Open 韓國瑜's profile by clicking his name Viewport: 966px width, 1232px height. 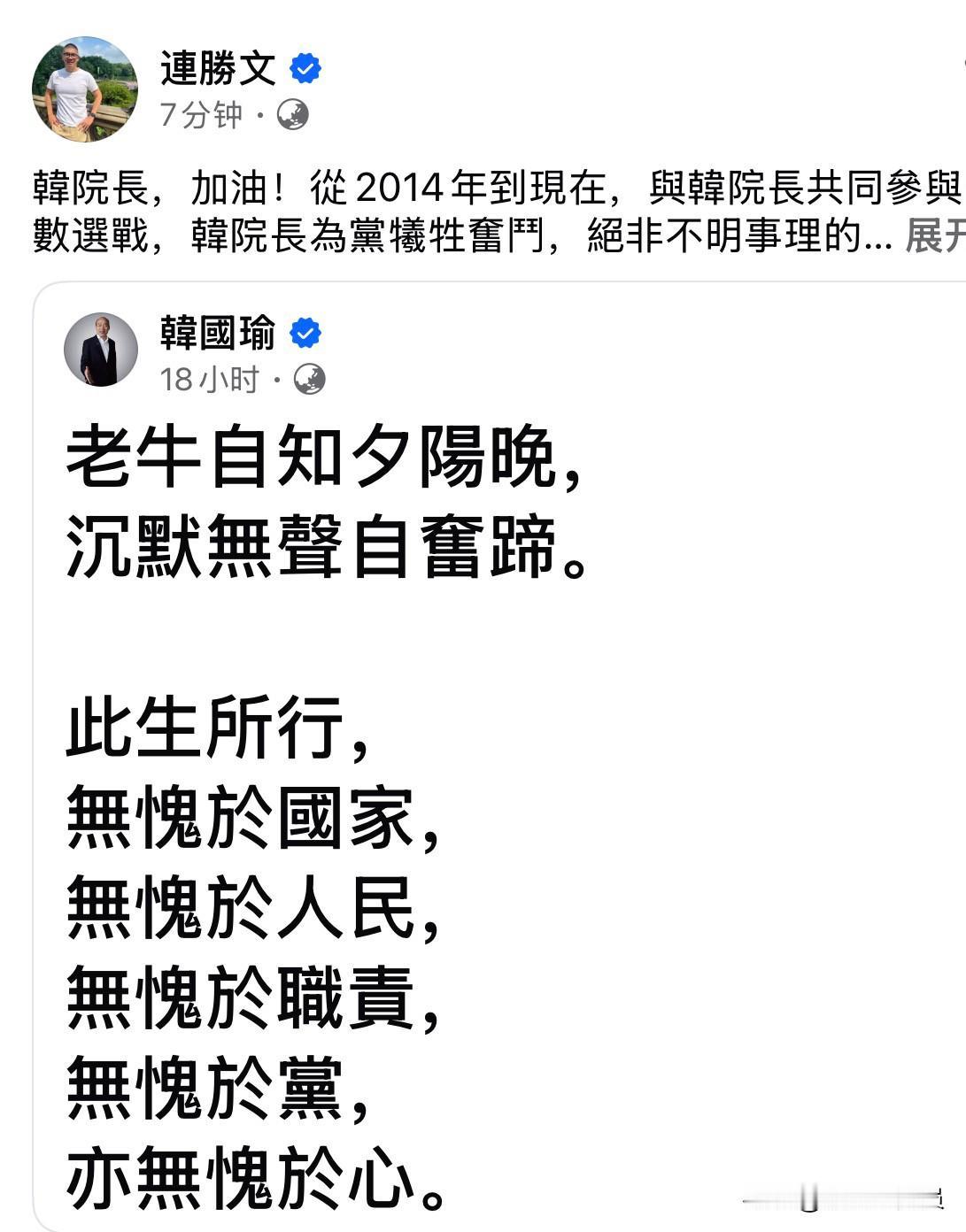(219, 334)
